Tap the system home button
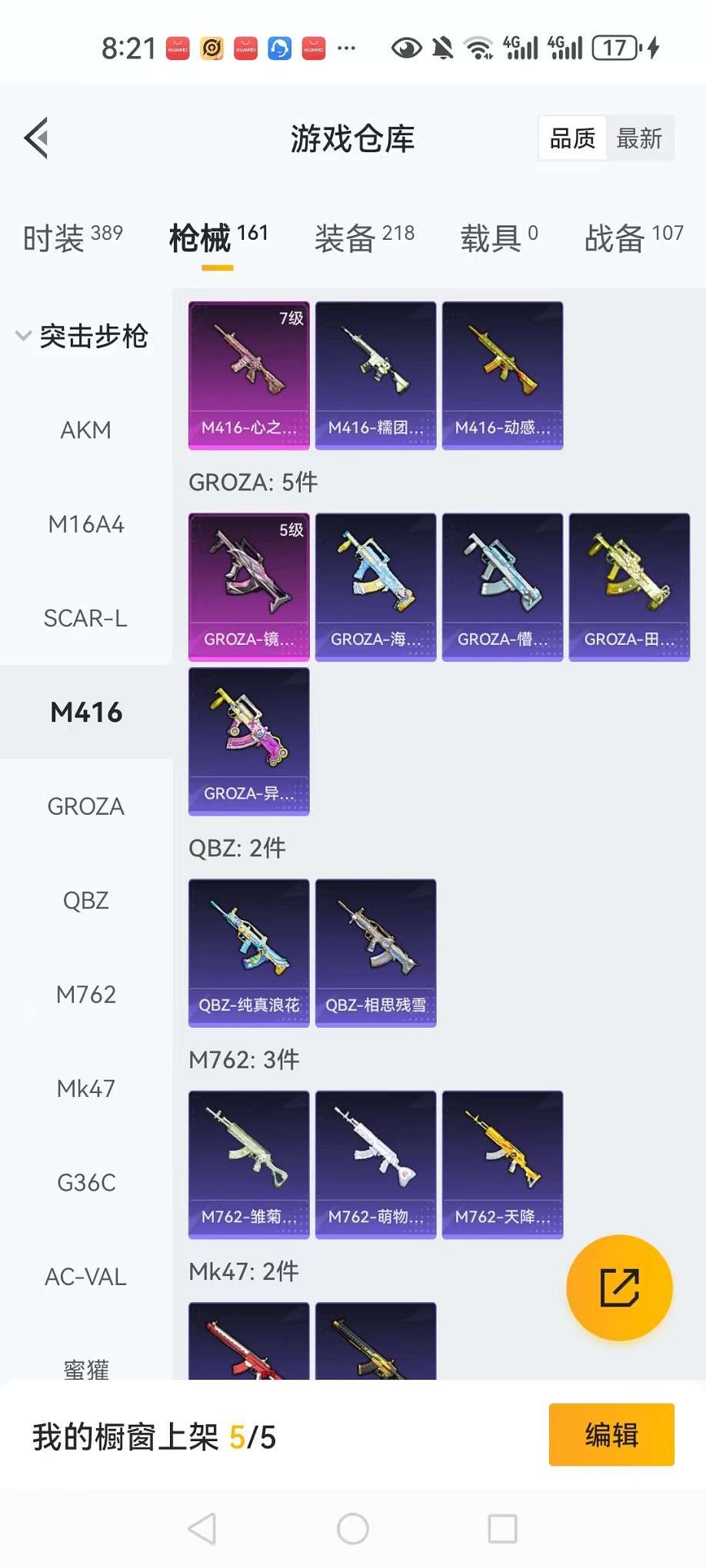 tap(353, 1529)
